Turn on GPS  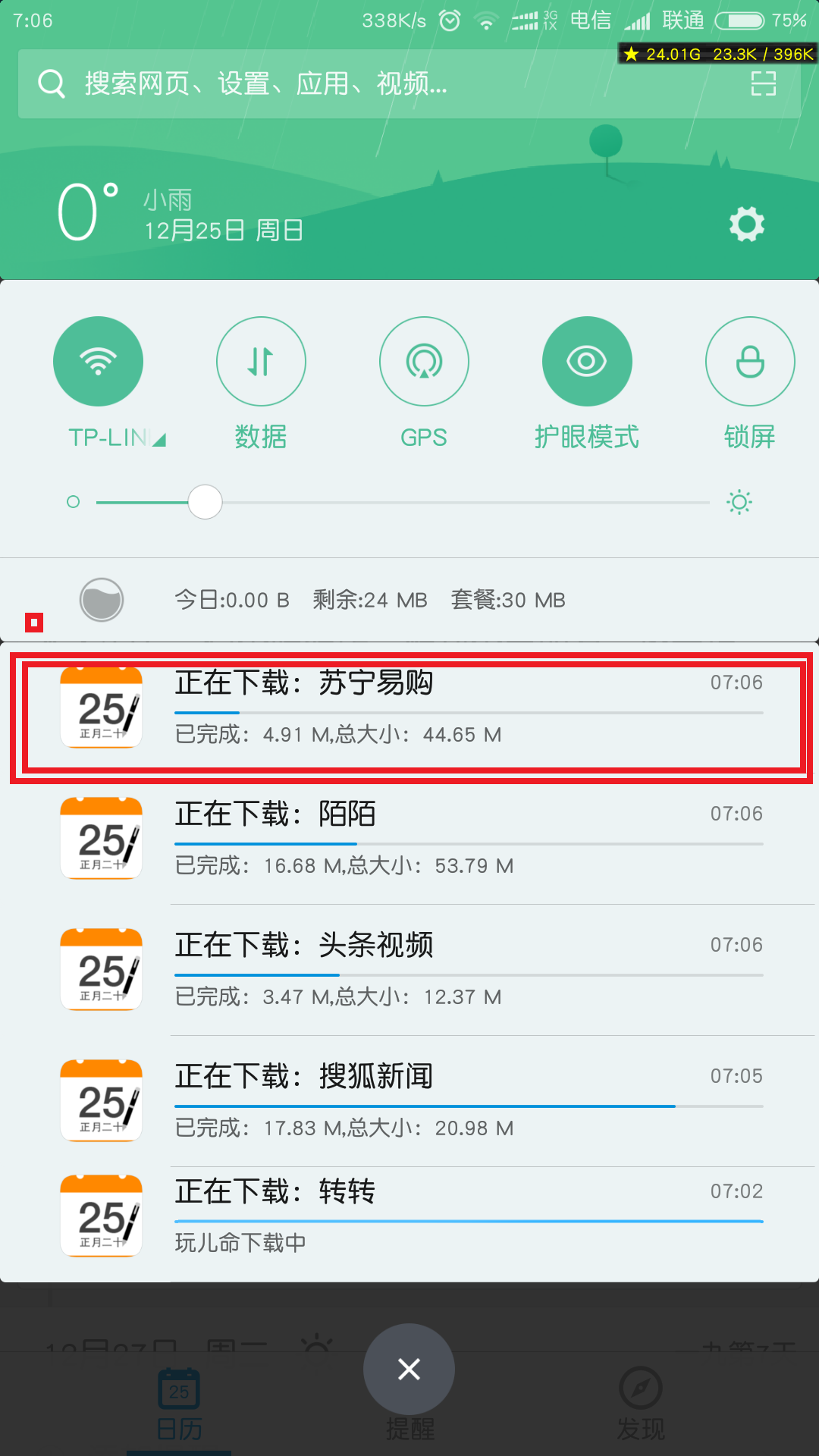click(424, 361)
